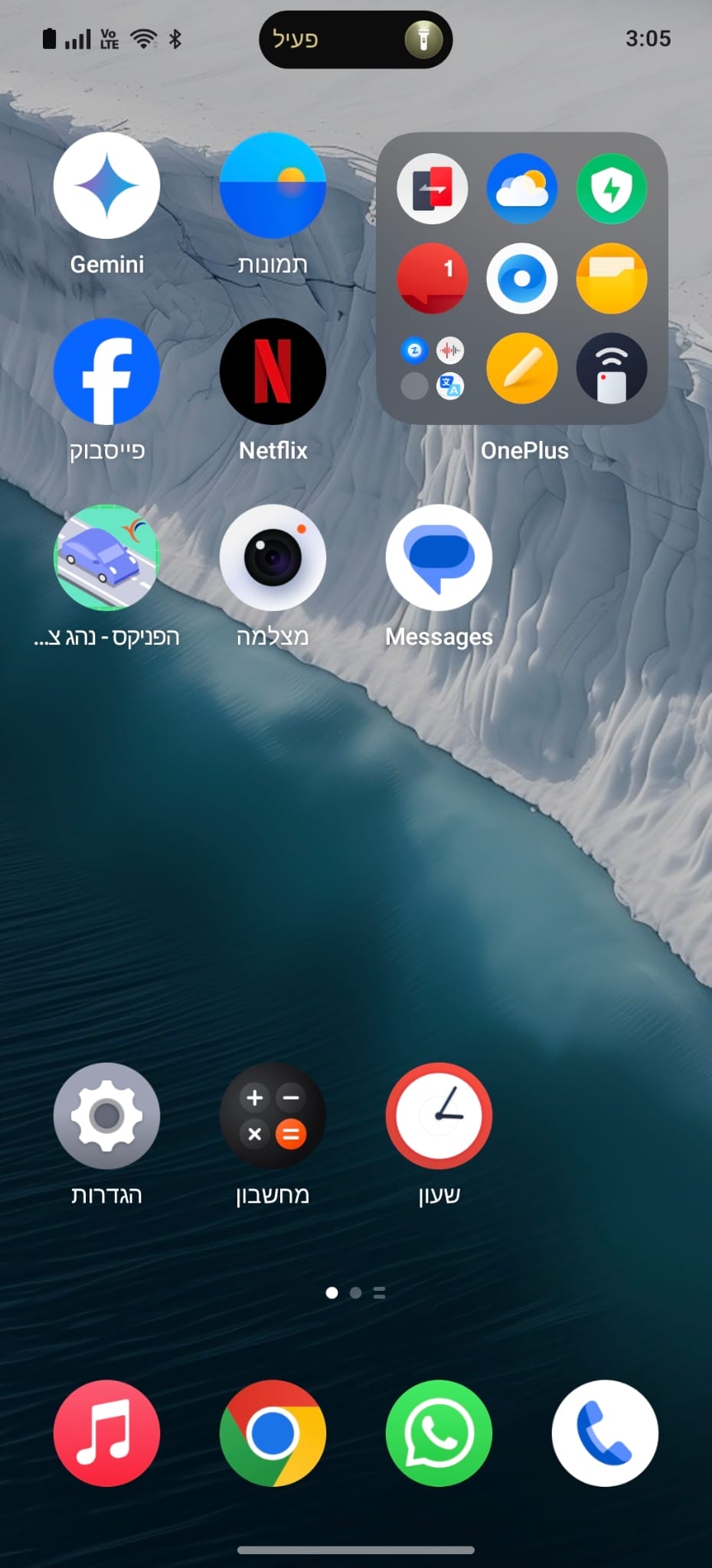Launch the calculator (מחשבון)

tap(273, 1116)
